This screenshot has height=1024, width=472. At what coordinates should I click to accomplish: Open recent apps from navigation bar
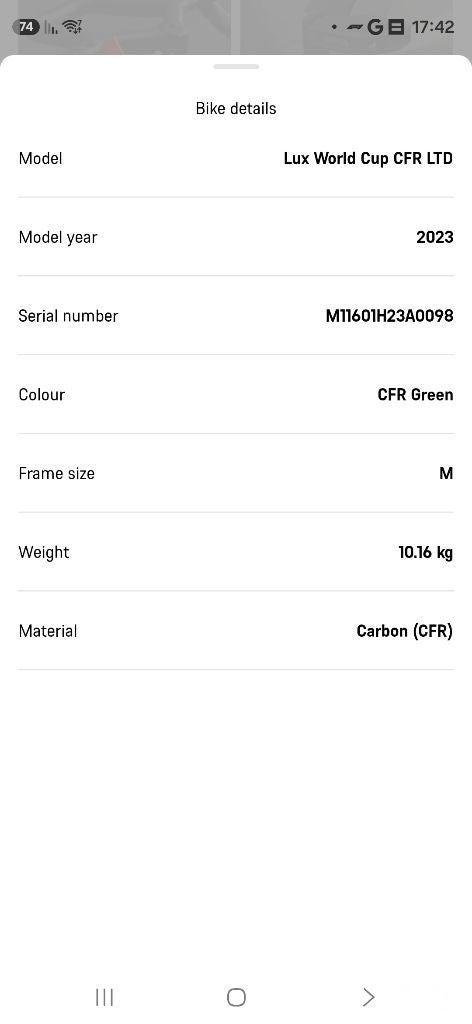point(104,997)
